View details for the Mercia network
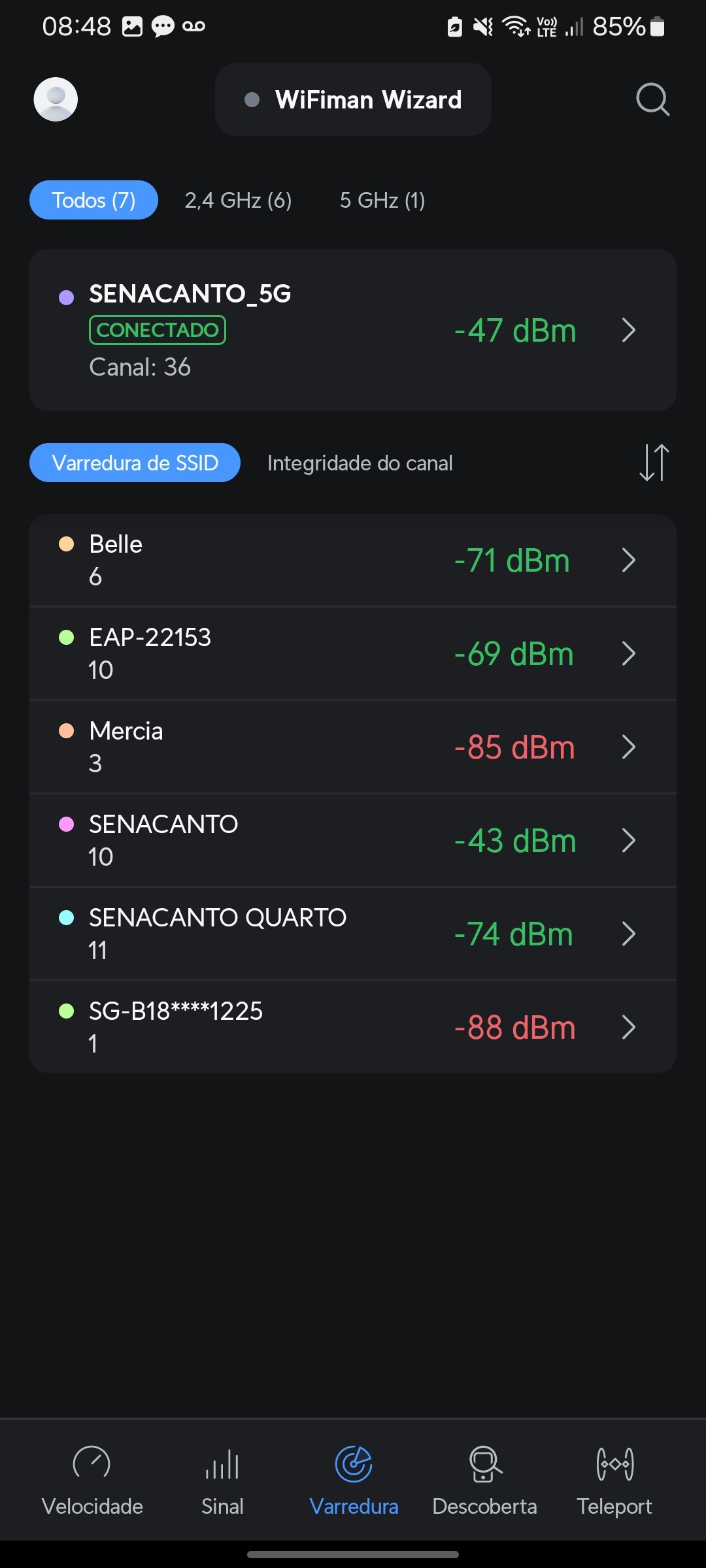706x1568 pixels. tap(353, 747)
